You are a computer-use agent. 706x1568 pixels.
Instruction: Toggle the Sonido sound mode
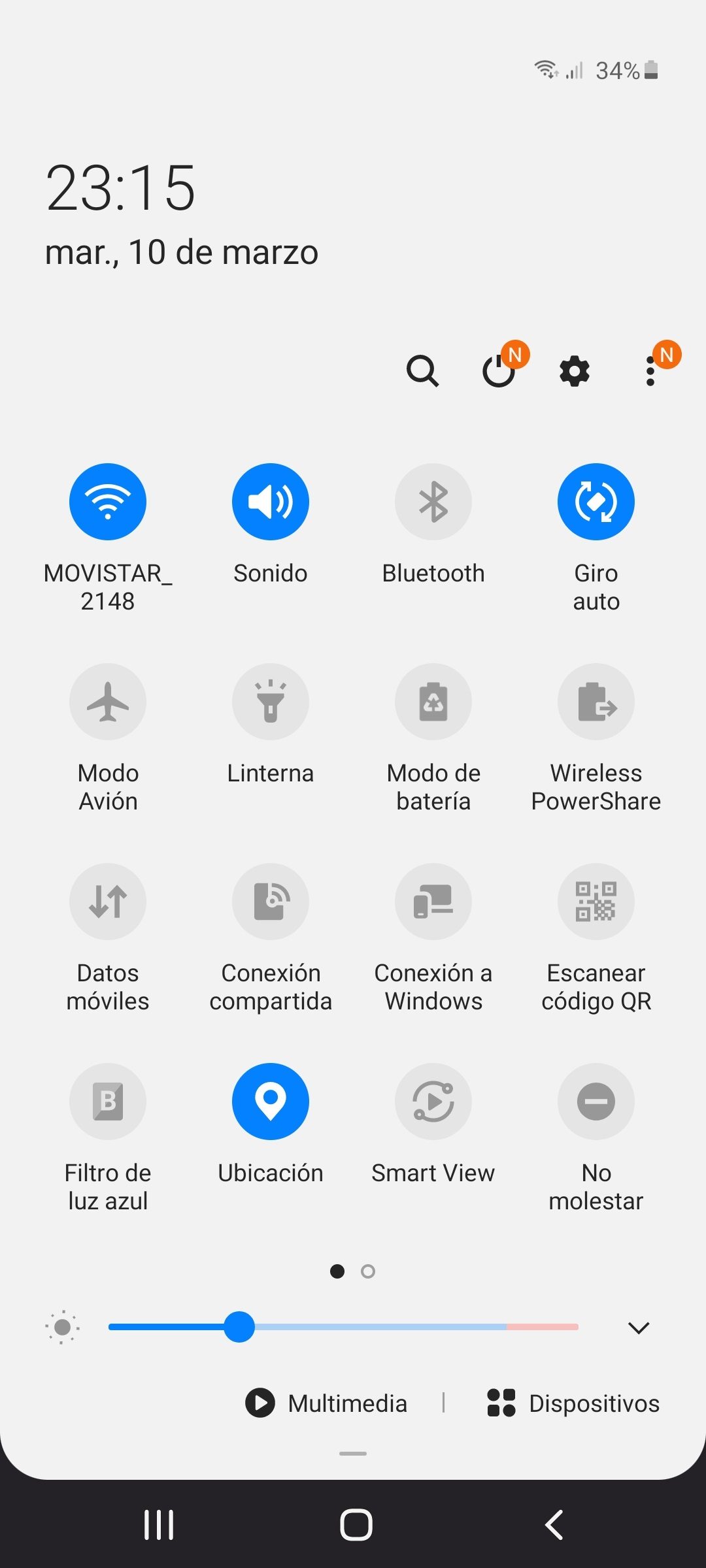coord(271,502)
